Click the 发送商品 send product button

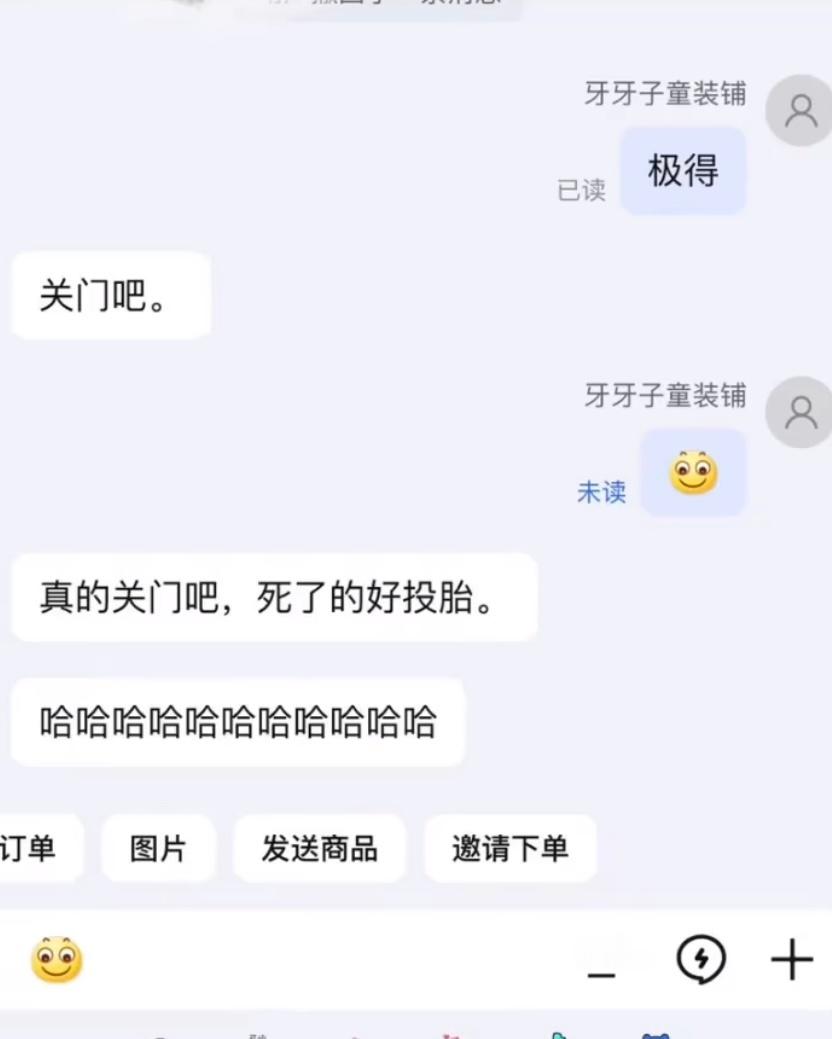click(x=319, y=848)
